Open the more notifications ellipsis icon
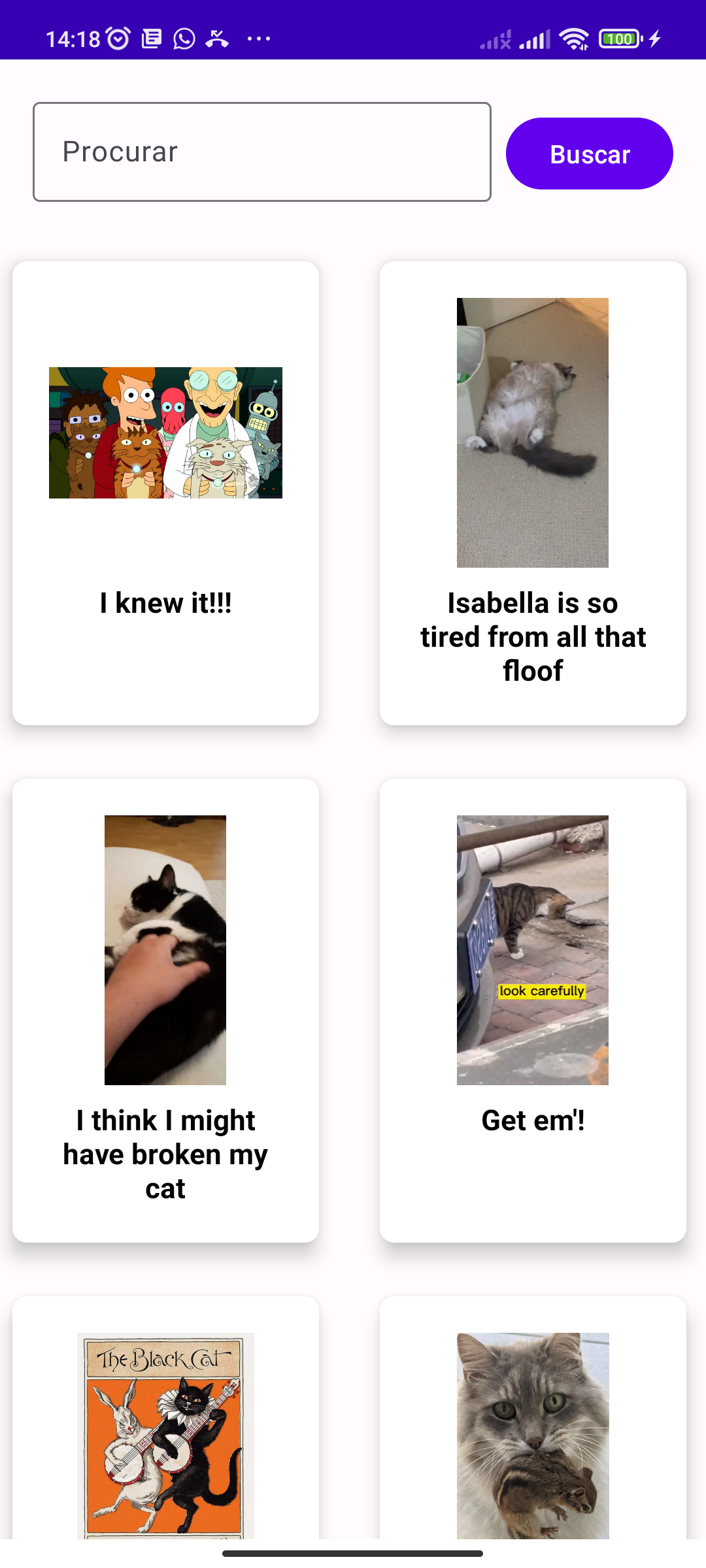Viewport: 706px width, 1568px height. pyautogui.click(x=259, y=41)
